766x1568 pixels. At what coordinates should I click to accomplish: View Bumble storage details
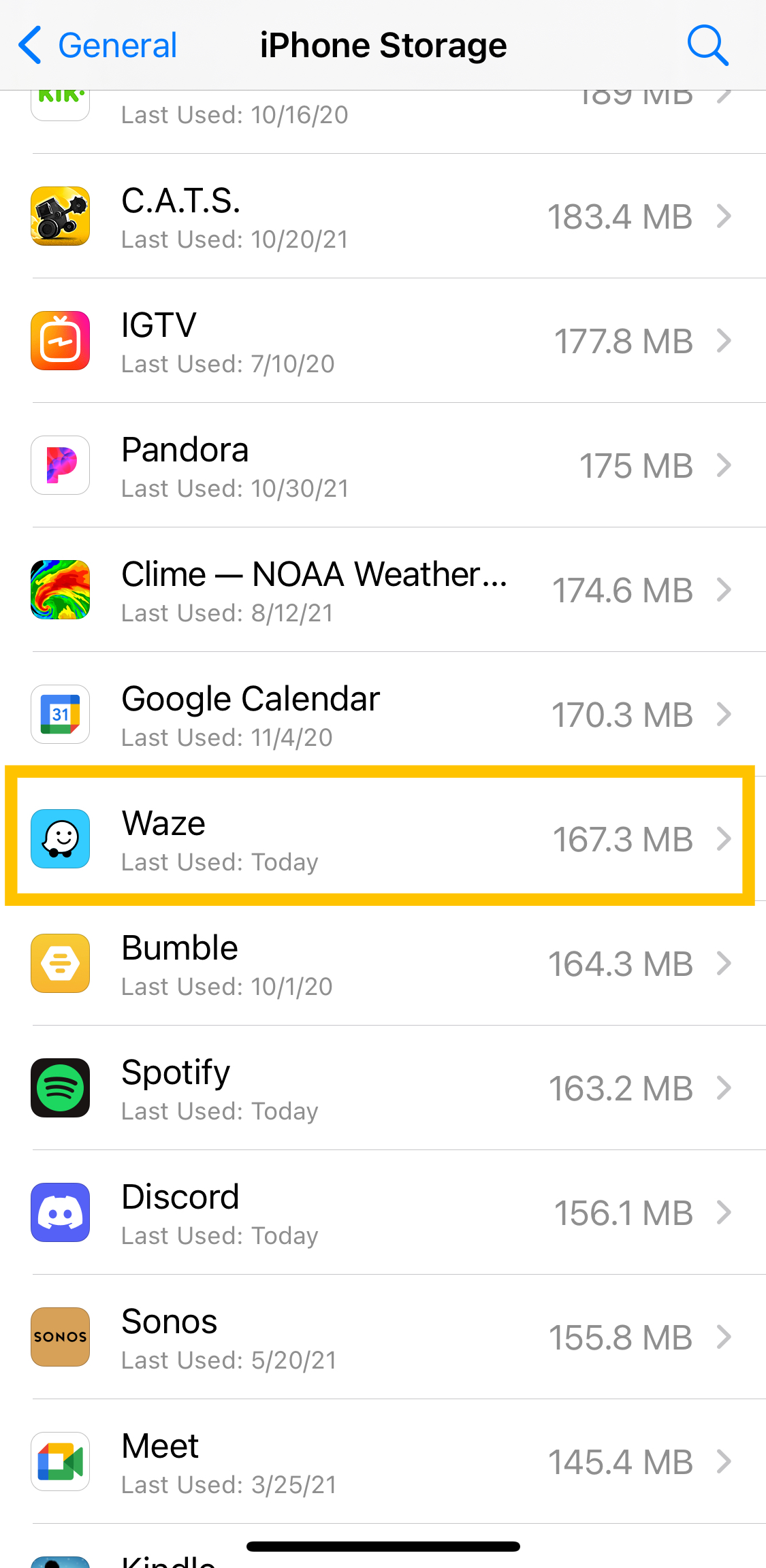[381, 964]
